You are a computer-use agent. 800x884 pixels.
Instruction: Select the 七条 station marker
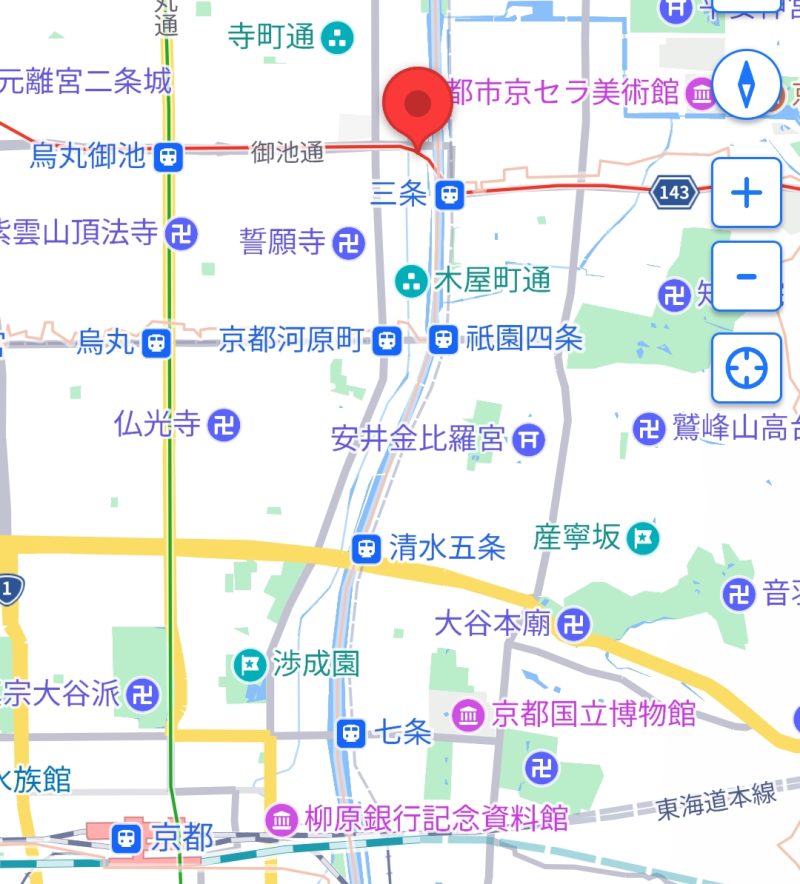350,733
